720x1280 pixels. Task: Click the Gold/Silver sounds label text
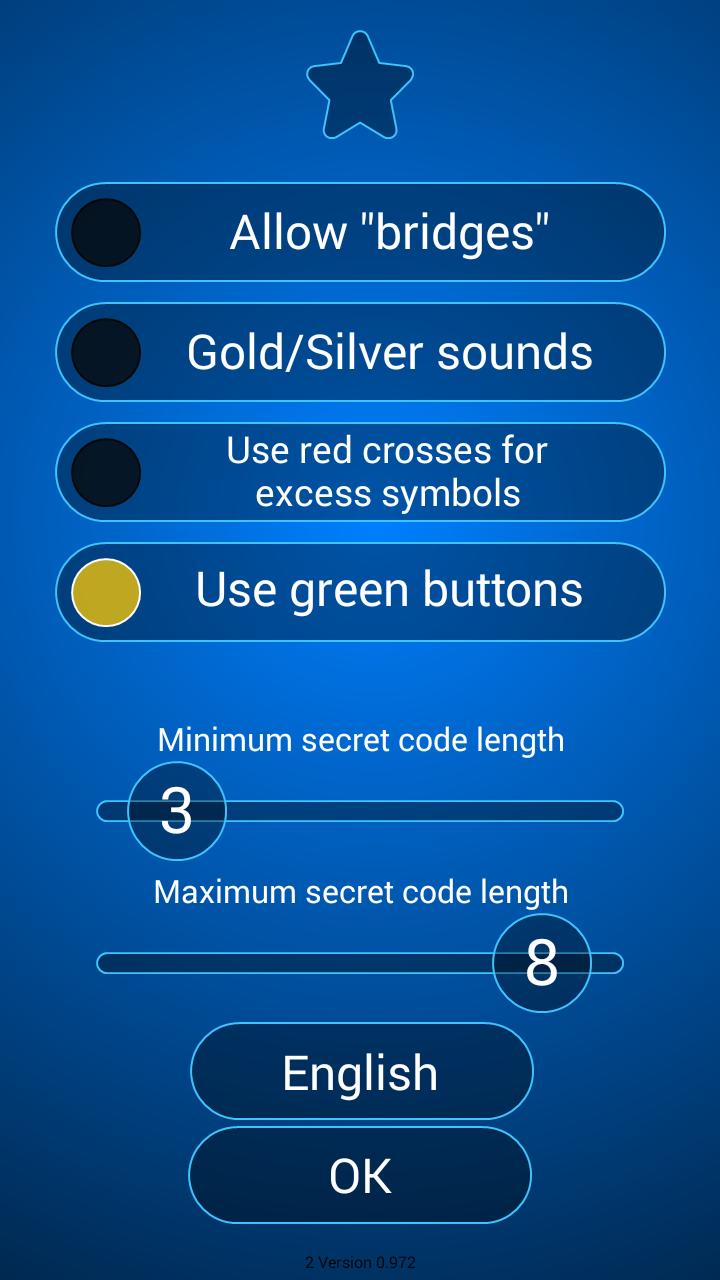coord(388,351)
